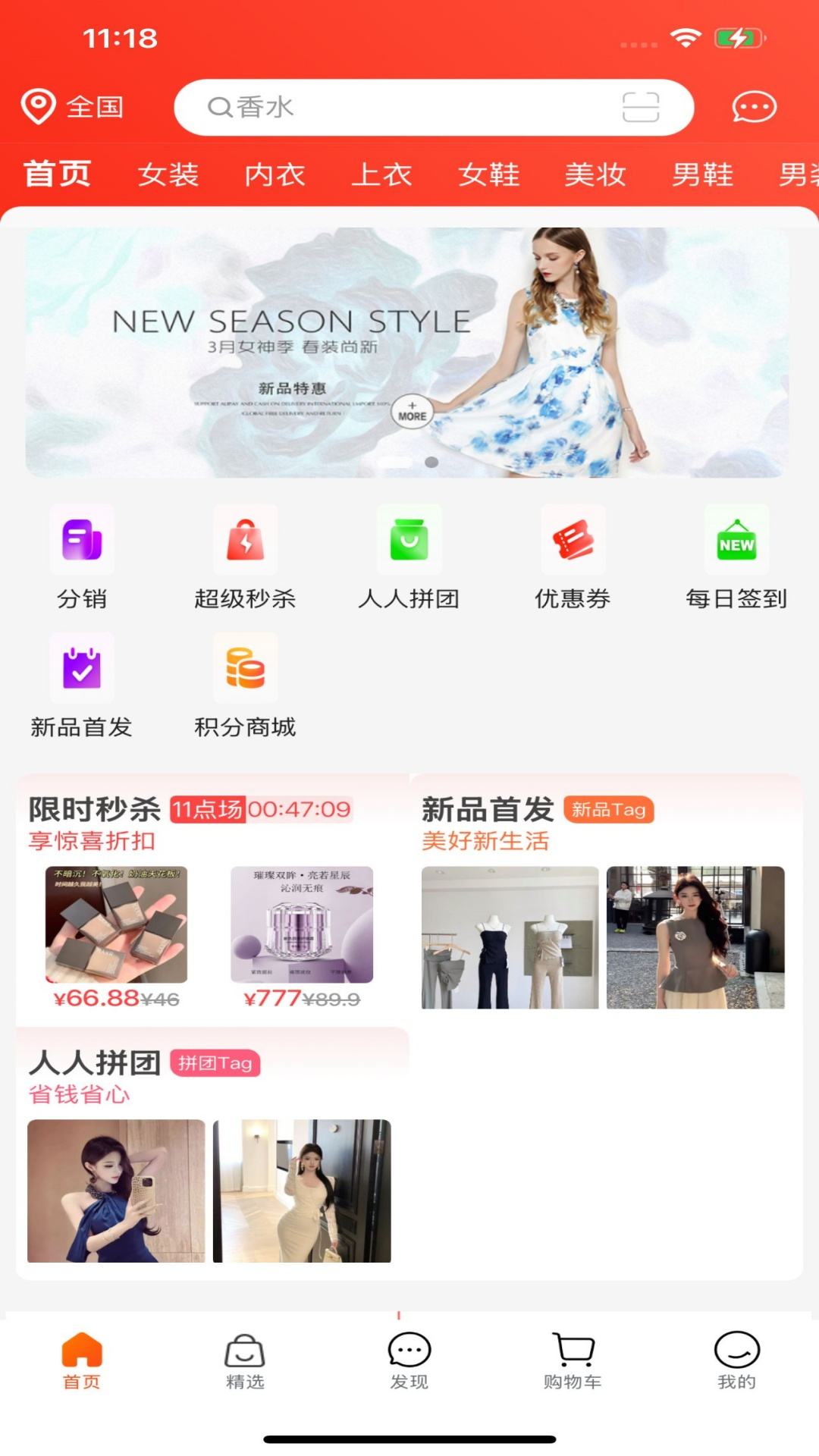Image resolution: width=819 pixels, height=1456 pixels.
Task: Open the messages chat bubble icon
Action: click(754, 107)
